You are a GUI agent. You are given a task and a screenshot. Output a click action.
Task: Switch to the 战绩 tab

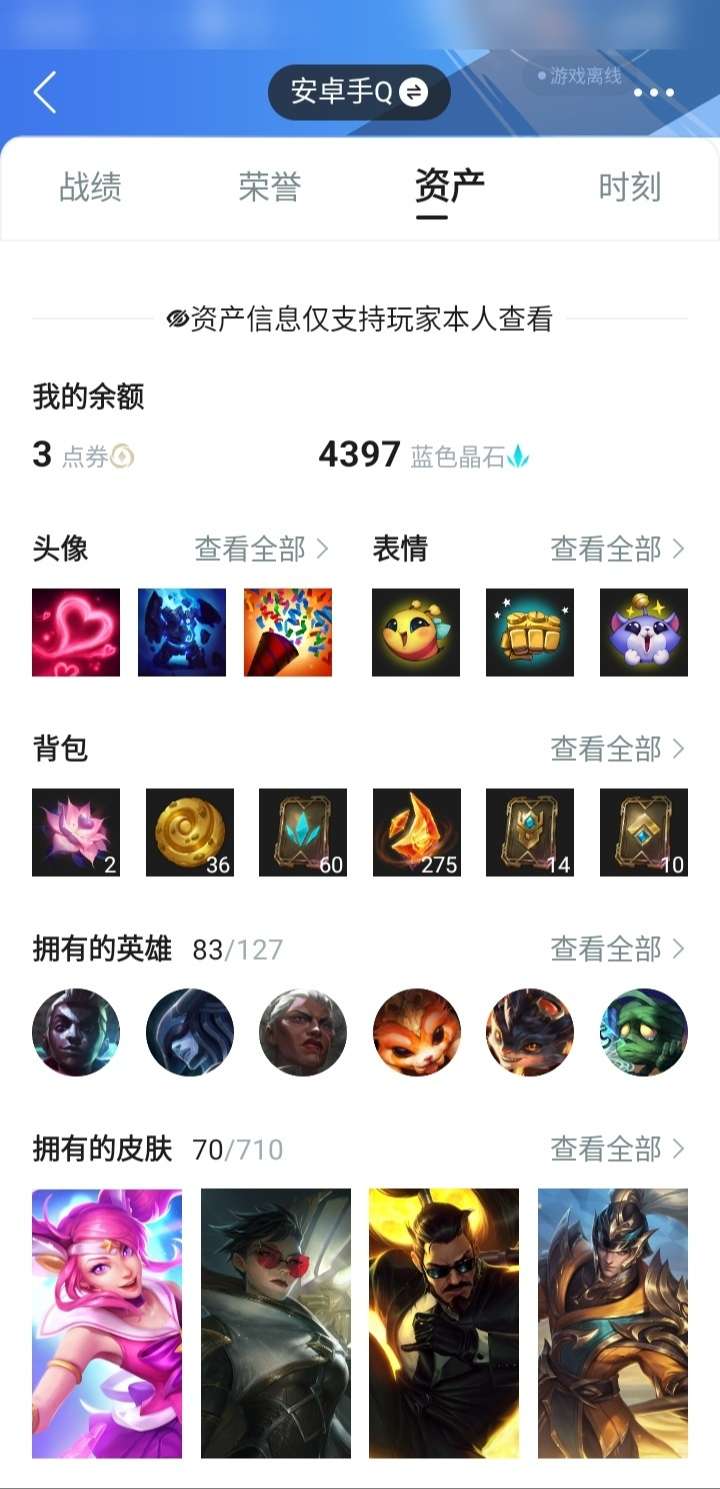click(x=90, y=187)
